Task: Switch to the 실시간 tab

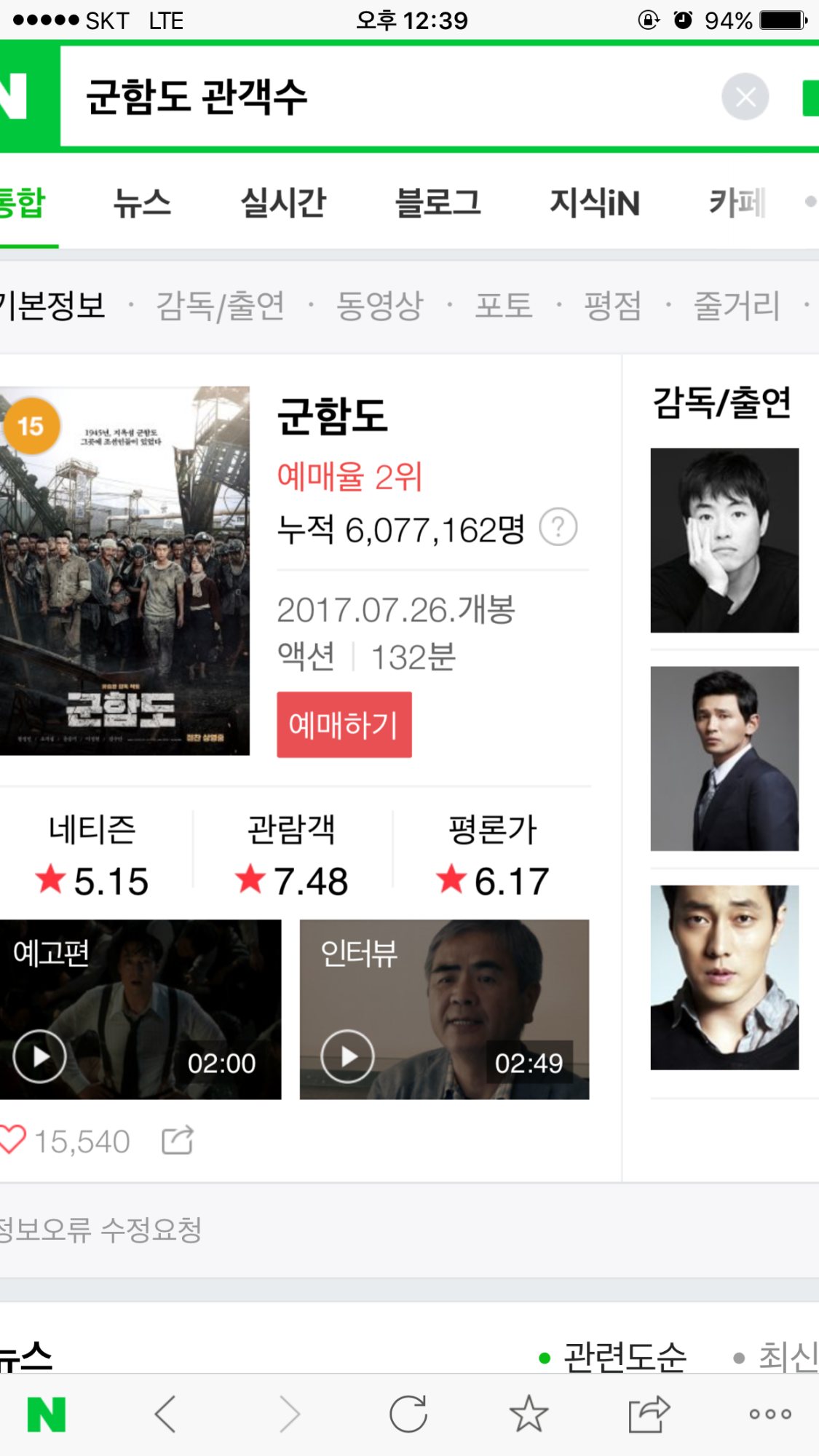Action: click(283, 203)
